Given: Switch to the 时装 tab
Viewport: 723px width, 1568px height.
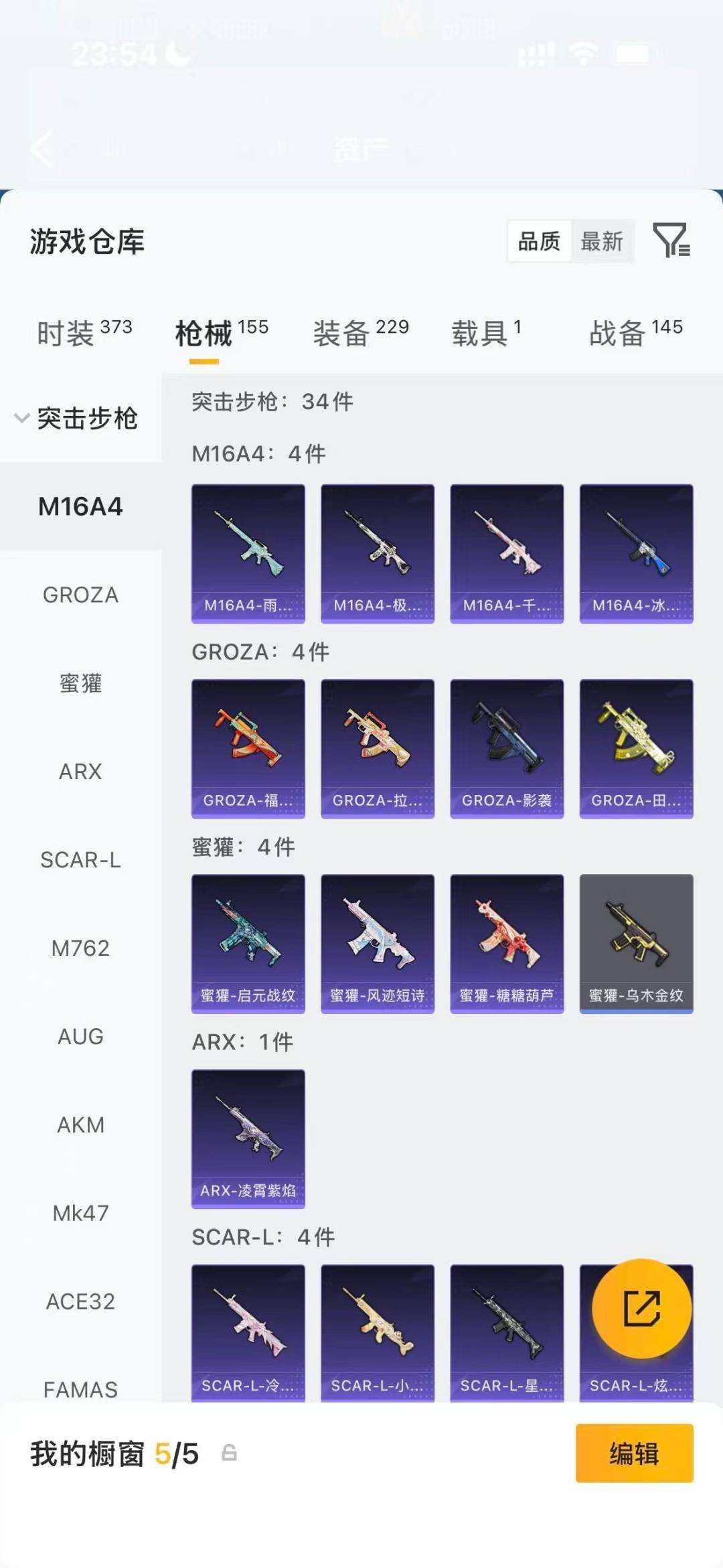Looking at the screenshot, I should point(84,333).
